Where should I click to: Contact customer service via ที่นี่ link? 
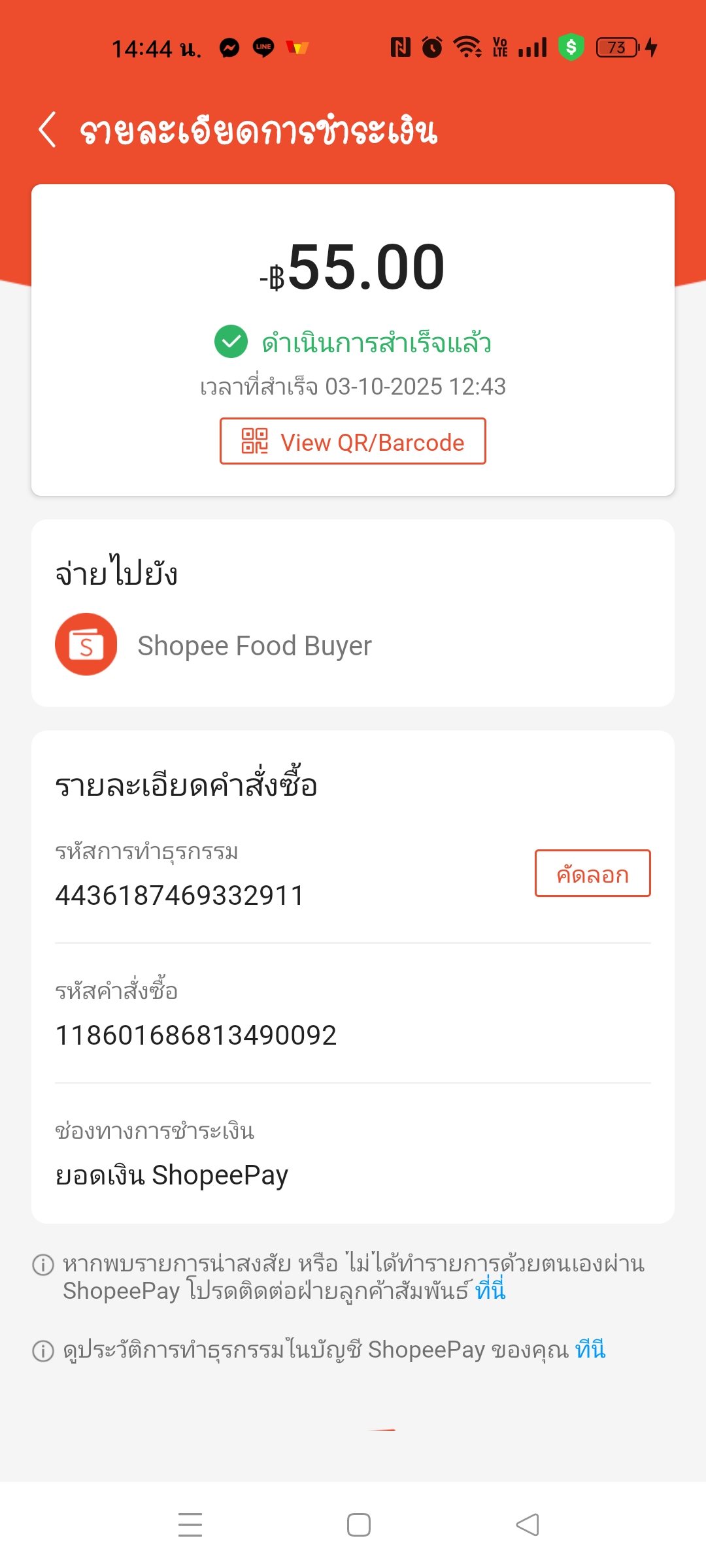[490, 1291]
